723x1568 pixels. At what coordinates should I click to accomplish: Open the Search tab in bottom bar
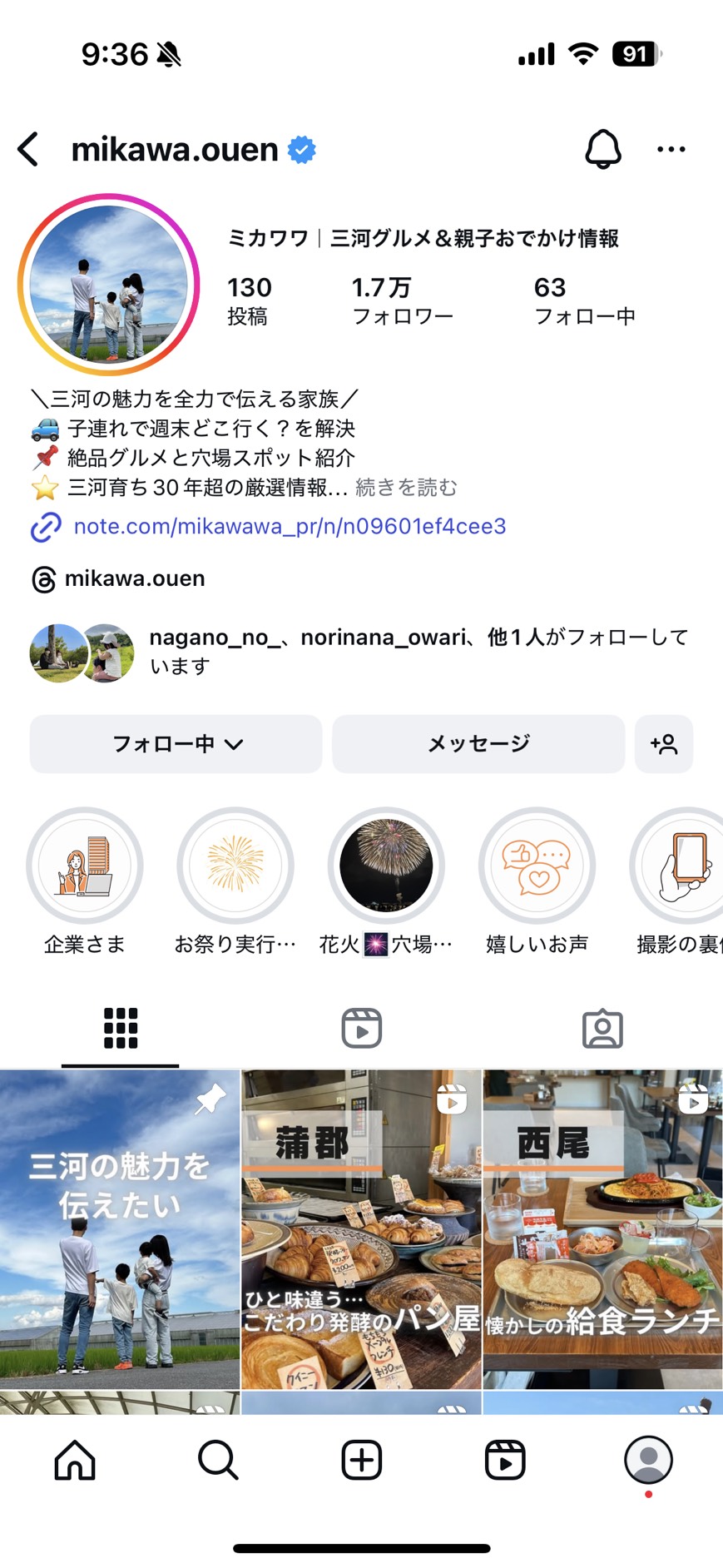(218, 1460)
